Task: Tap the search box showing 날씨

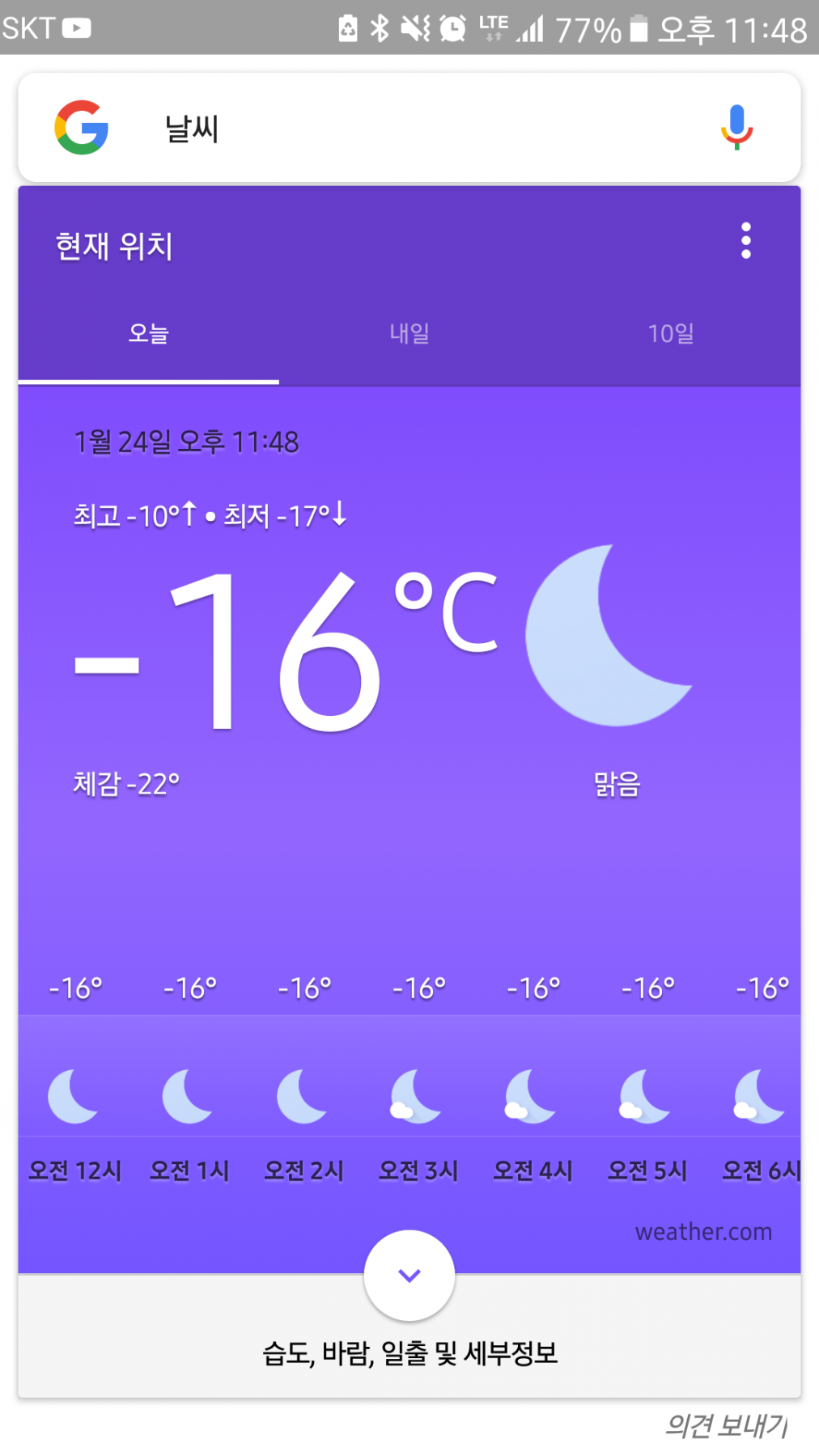Action: pyautogui.click(x=405, y=128)
